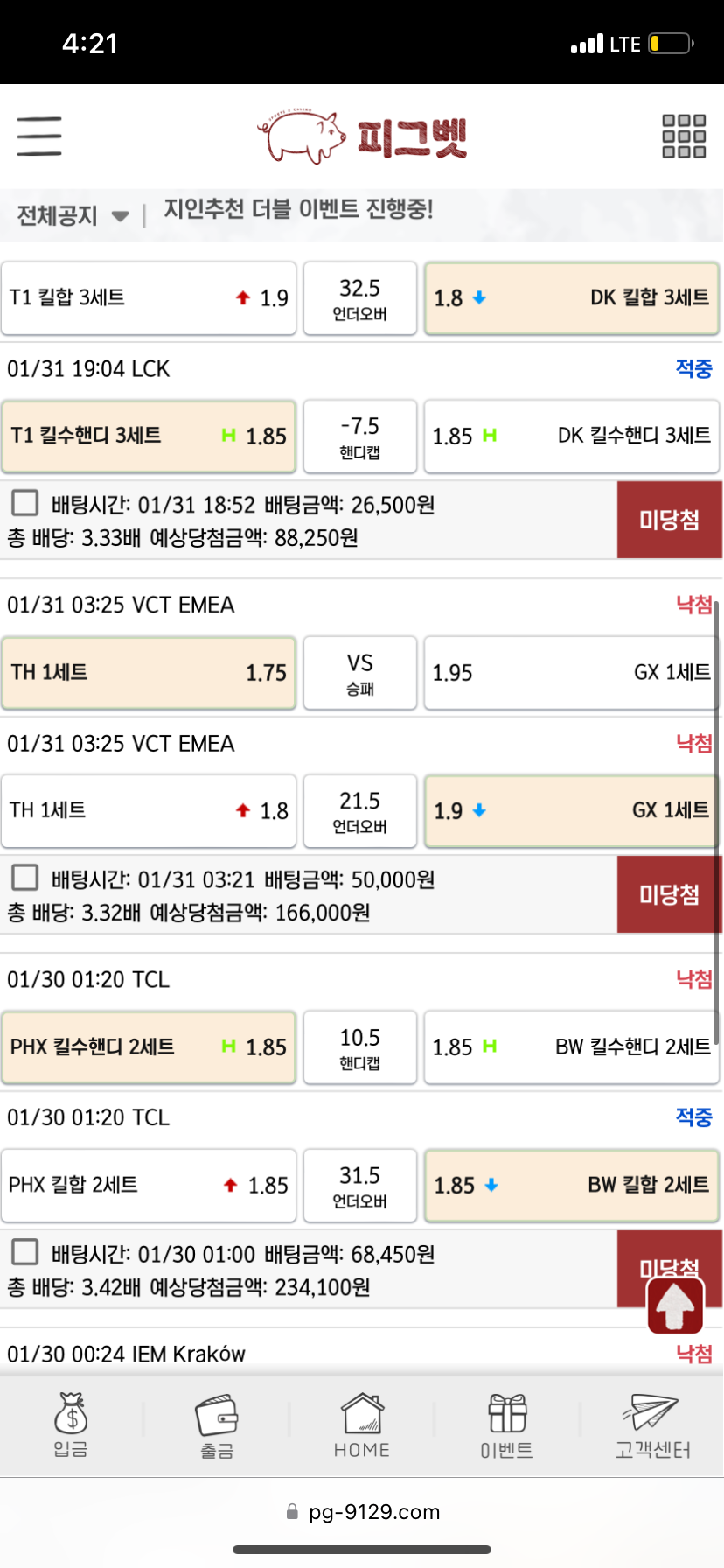Viewport: 724px width, 1568px height.
Task: Tap 미당첨 button on the 166,000원 slip
Action: pos(670,894)
